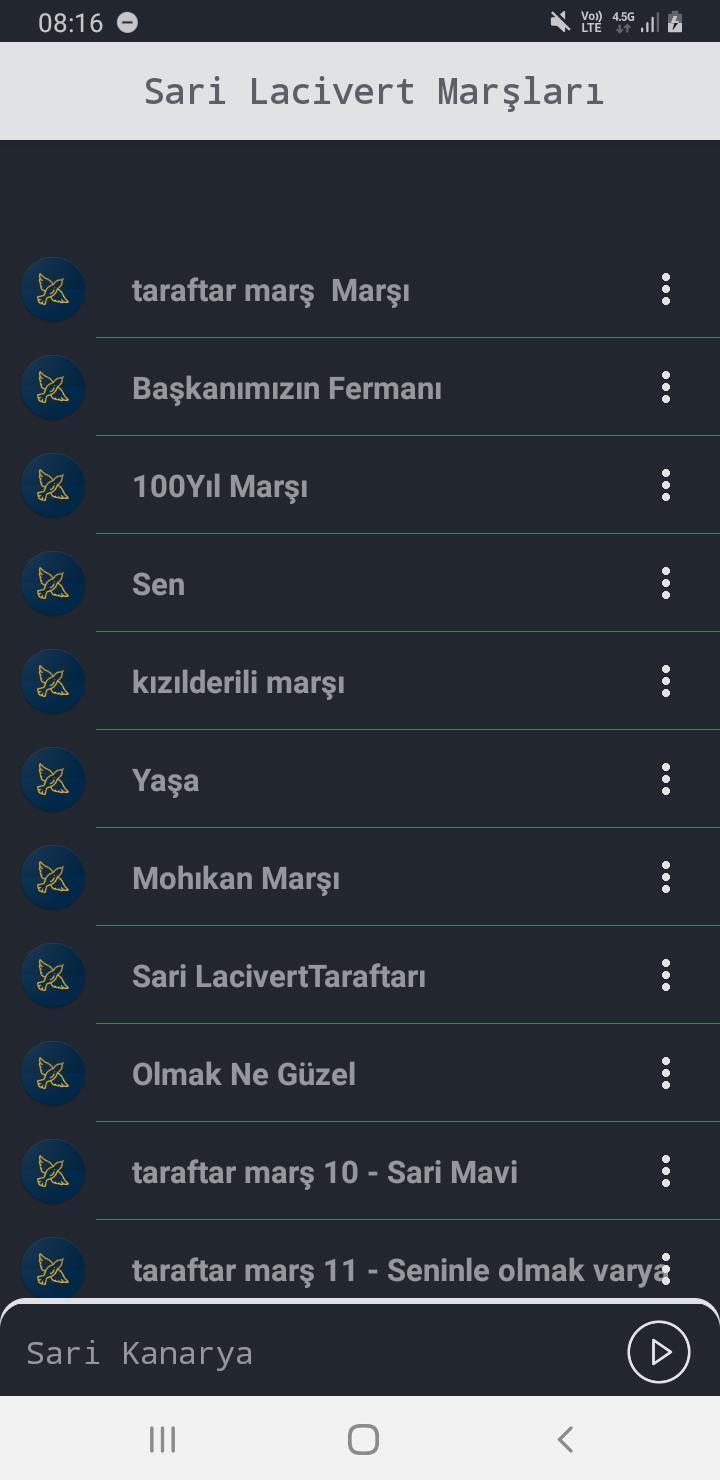This screenshot has height=1480, width=720.
Task: Play the Sari Kanarya track
Action: click(x=658, y=1352)
